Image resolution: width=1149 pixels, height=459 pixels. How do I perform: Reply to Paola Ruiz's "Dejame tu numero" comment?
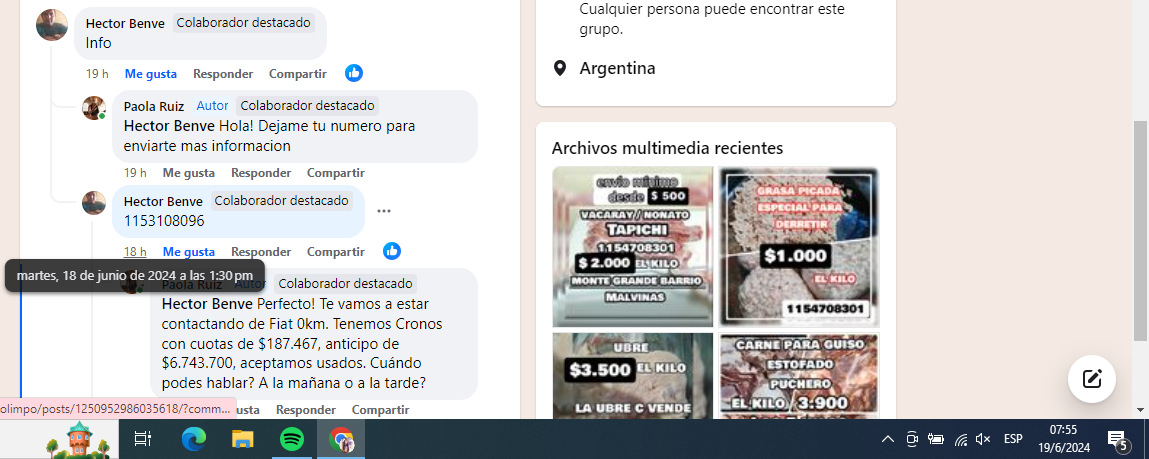261,173
